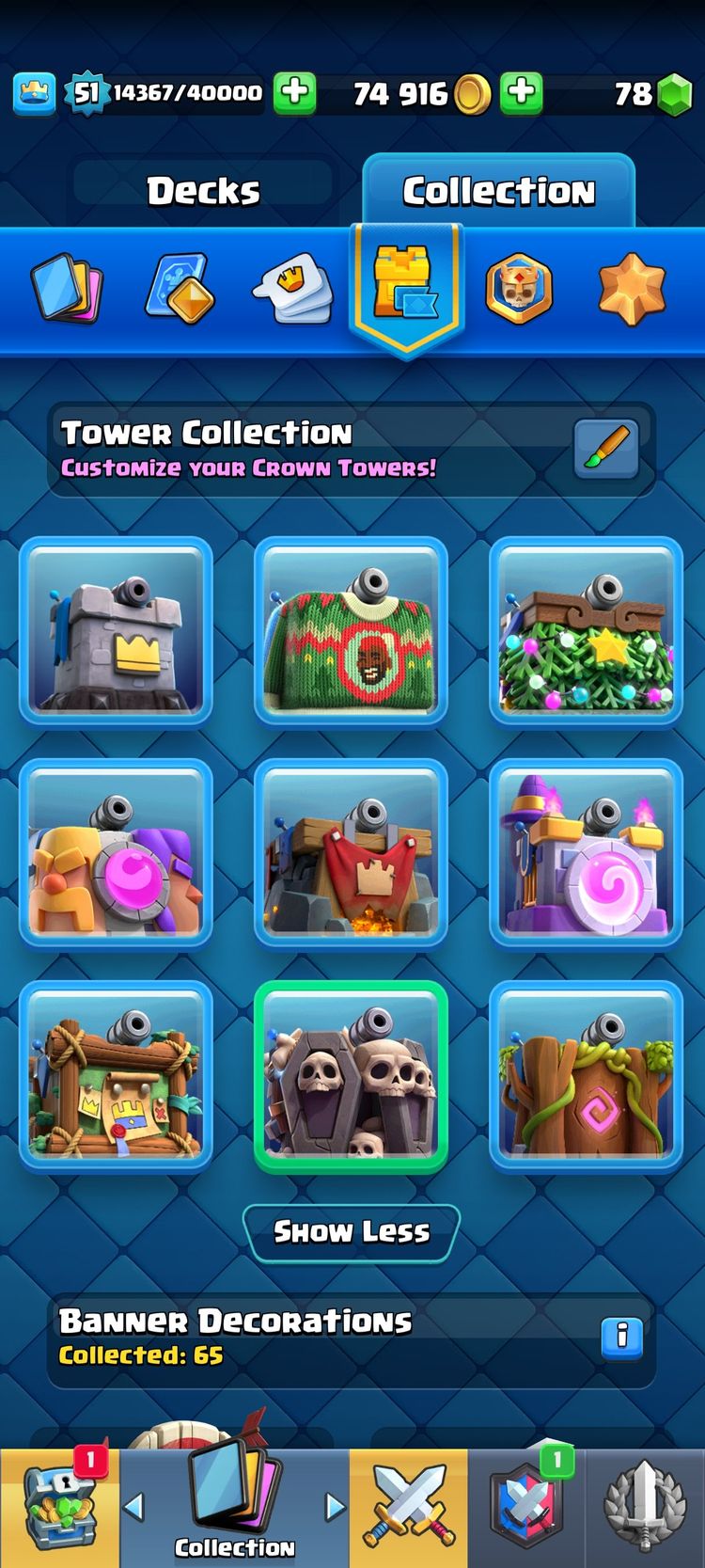The width and height of the screenshot is (705, 1568).
Task: Open Banner Decorations info button
Action: coord(621,1335)
